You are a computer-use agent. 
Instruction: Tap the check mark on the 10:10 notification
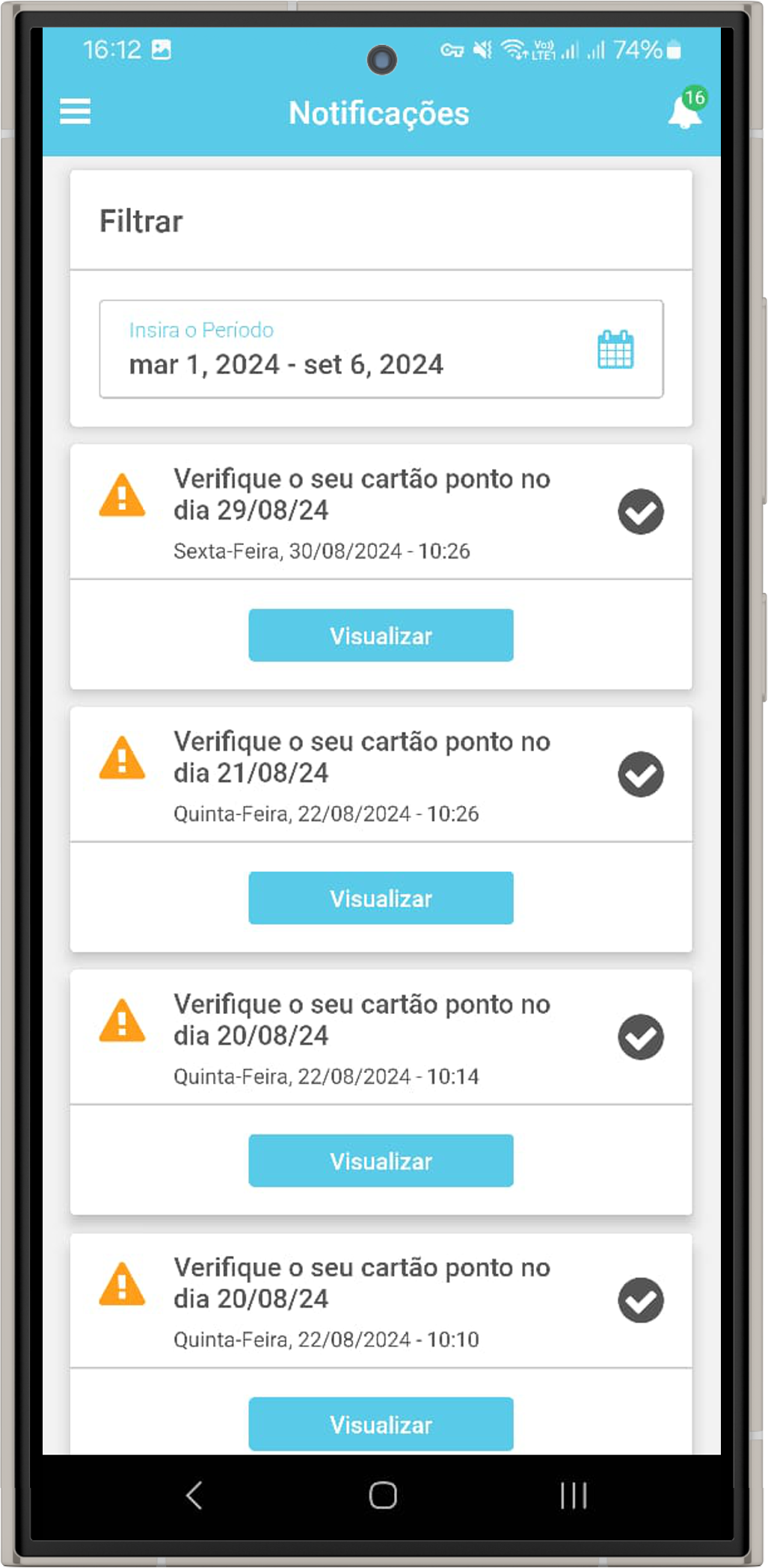pos(641,1300)
